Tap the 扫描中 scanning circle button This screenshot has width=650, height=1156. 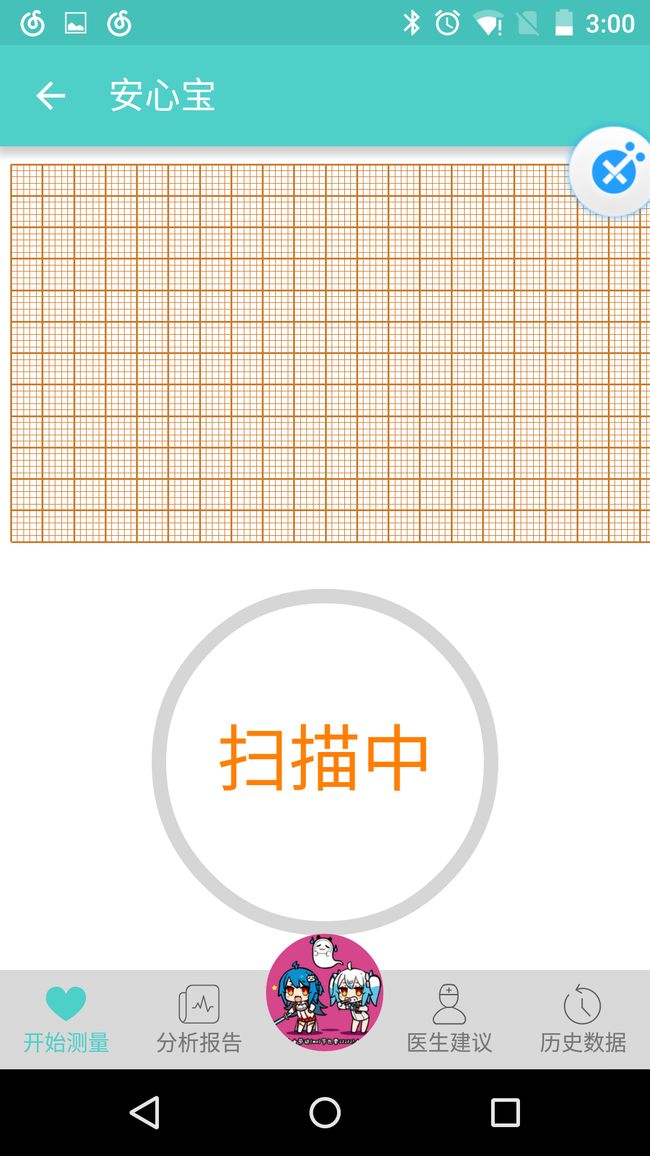[x=325, y=762]
